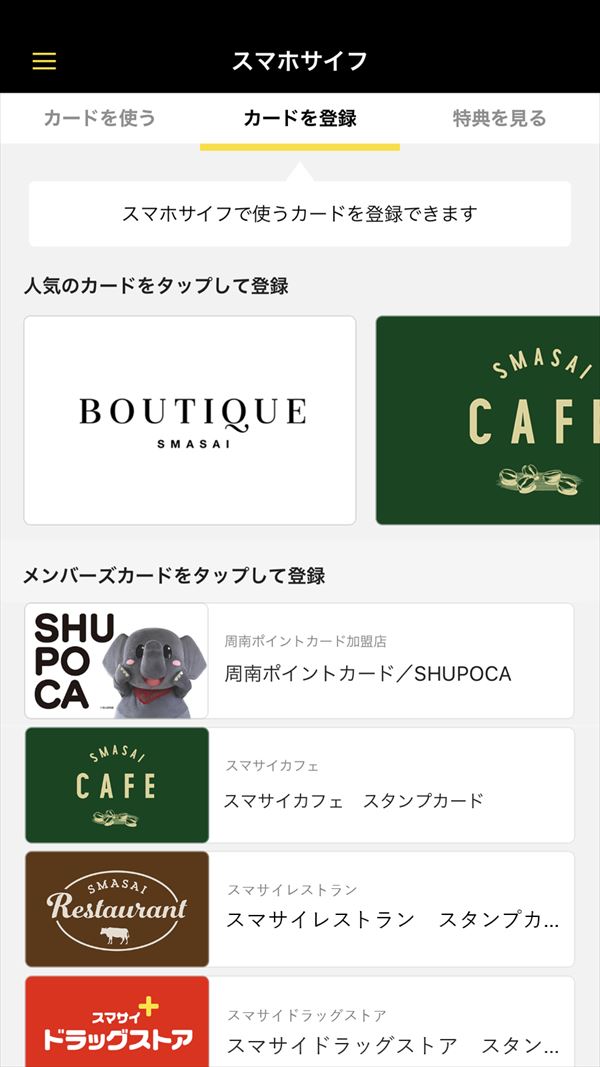Open the スマサイカフェ スタンプカード row

pyautogui.click(x=300, y=785)
